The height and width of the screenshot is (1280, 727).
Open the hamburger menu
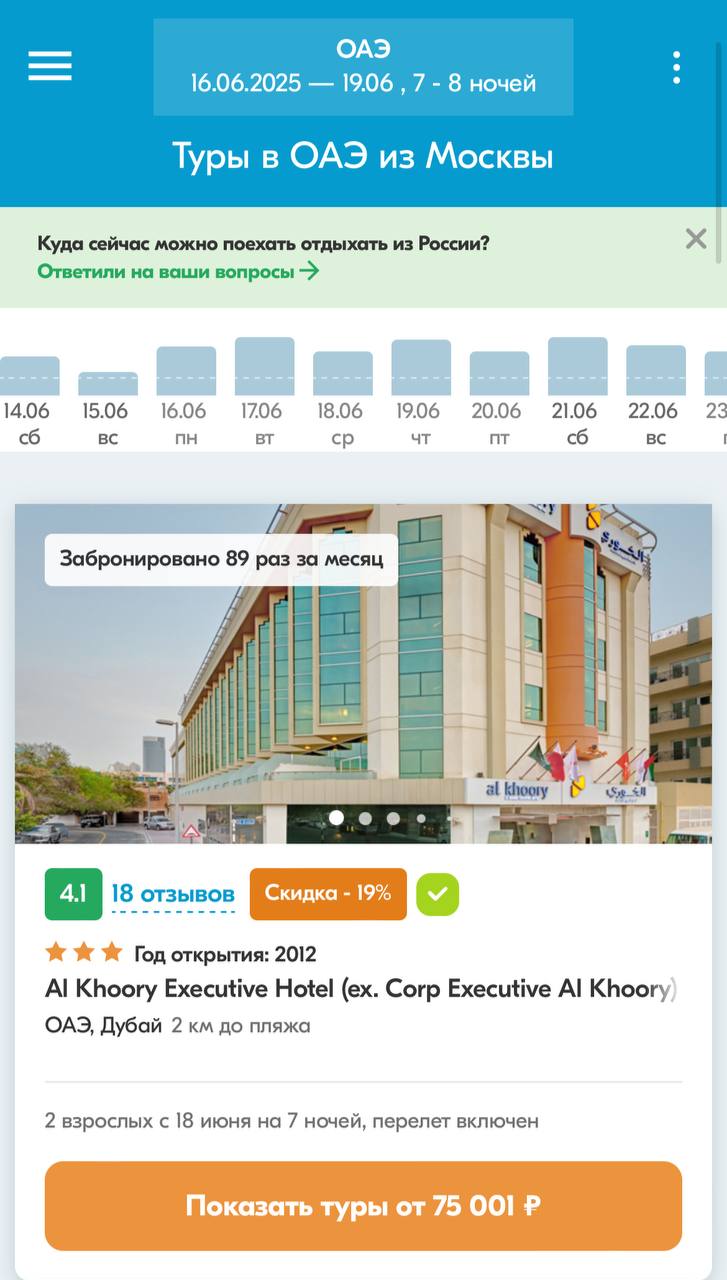(49, 66)
